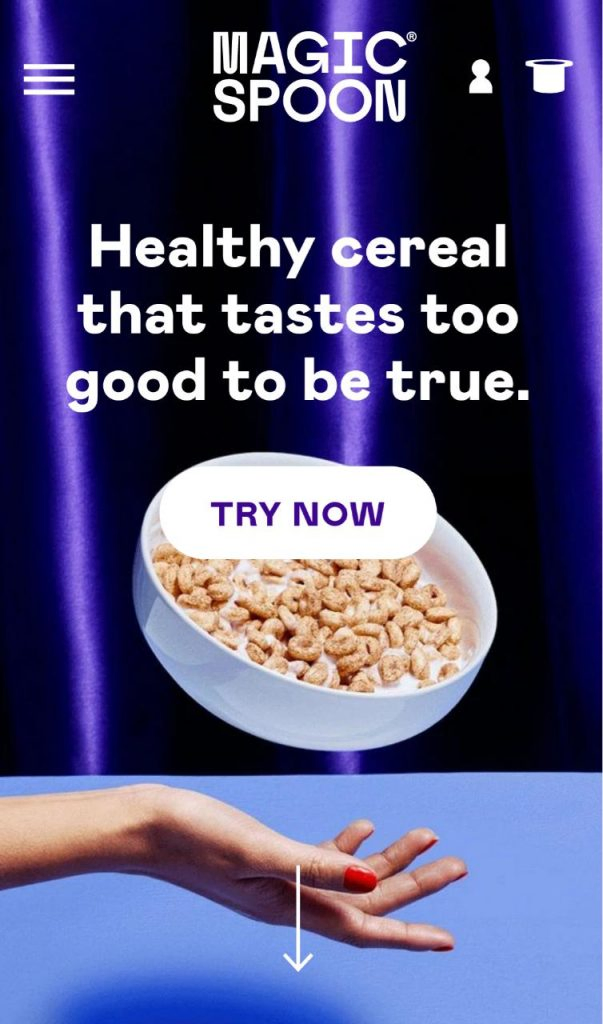Go to the Magic Spoon homepage logo

pos(310,77)
